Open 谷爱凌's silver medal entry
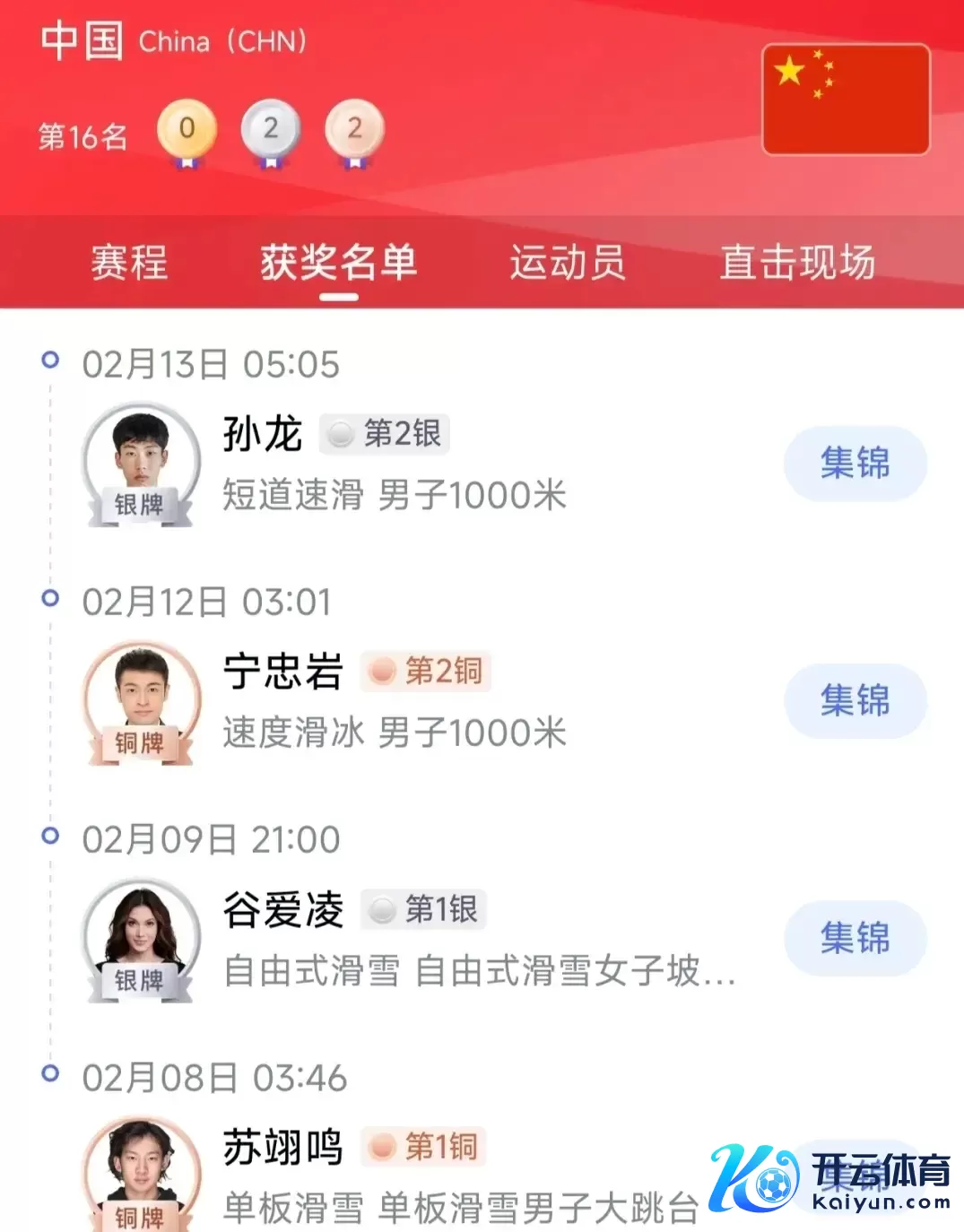This screenshot has width=964, height=1232. (395, 940)
